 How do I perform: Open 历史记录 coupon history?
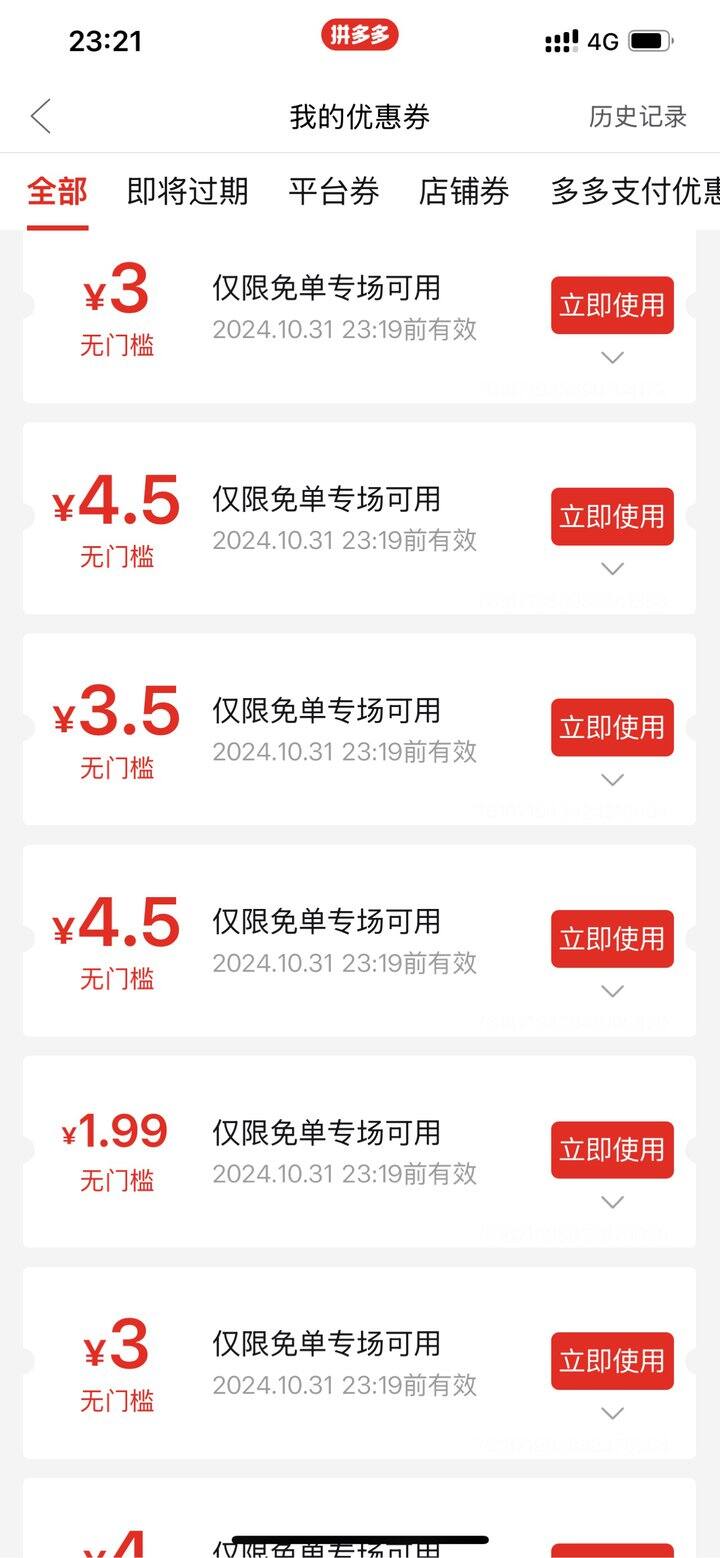(638, 116)
